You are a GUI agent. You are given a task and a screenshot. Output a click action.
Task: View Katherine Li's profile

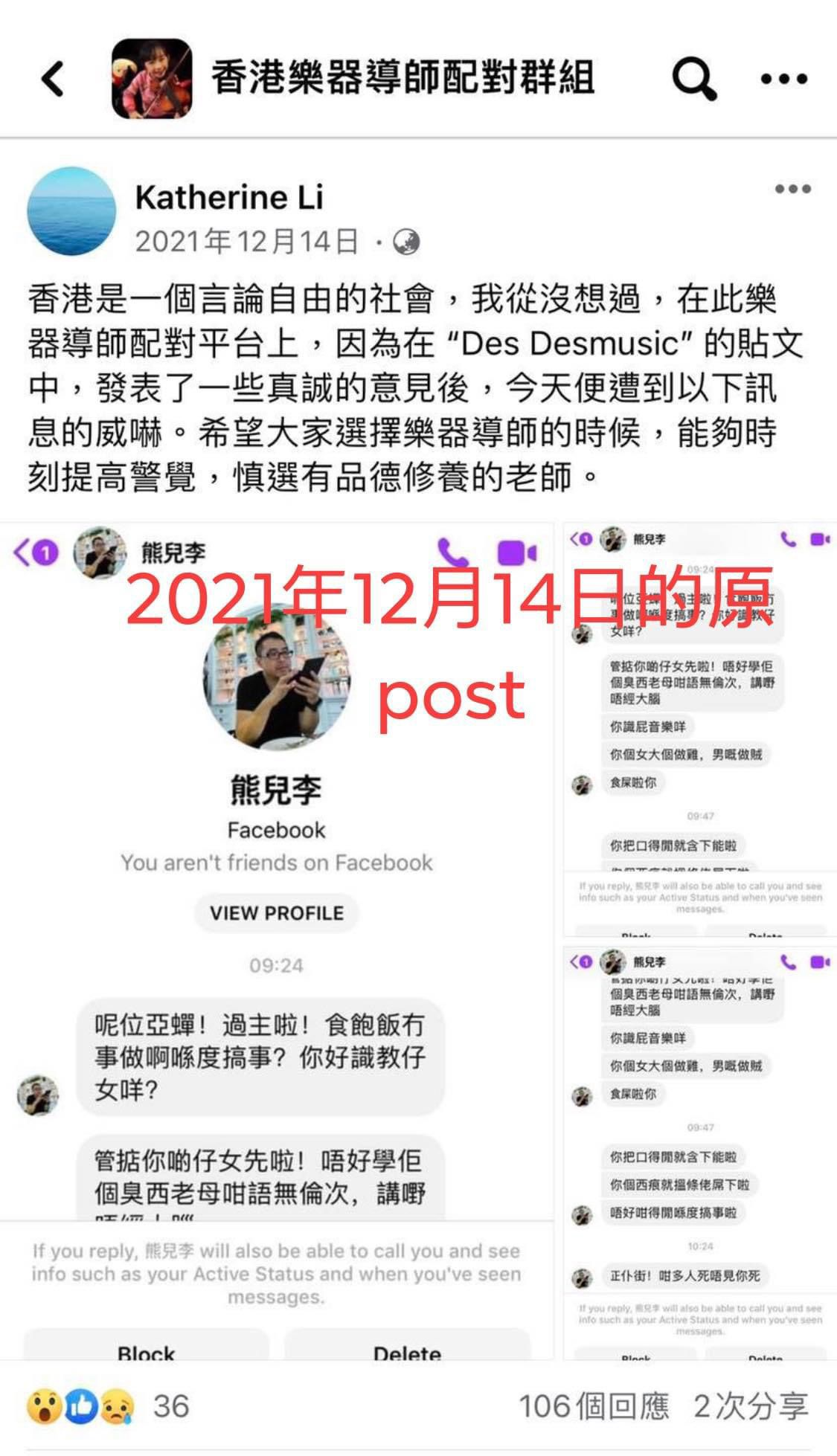point(228,197)
